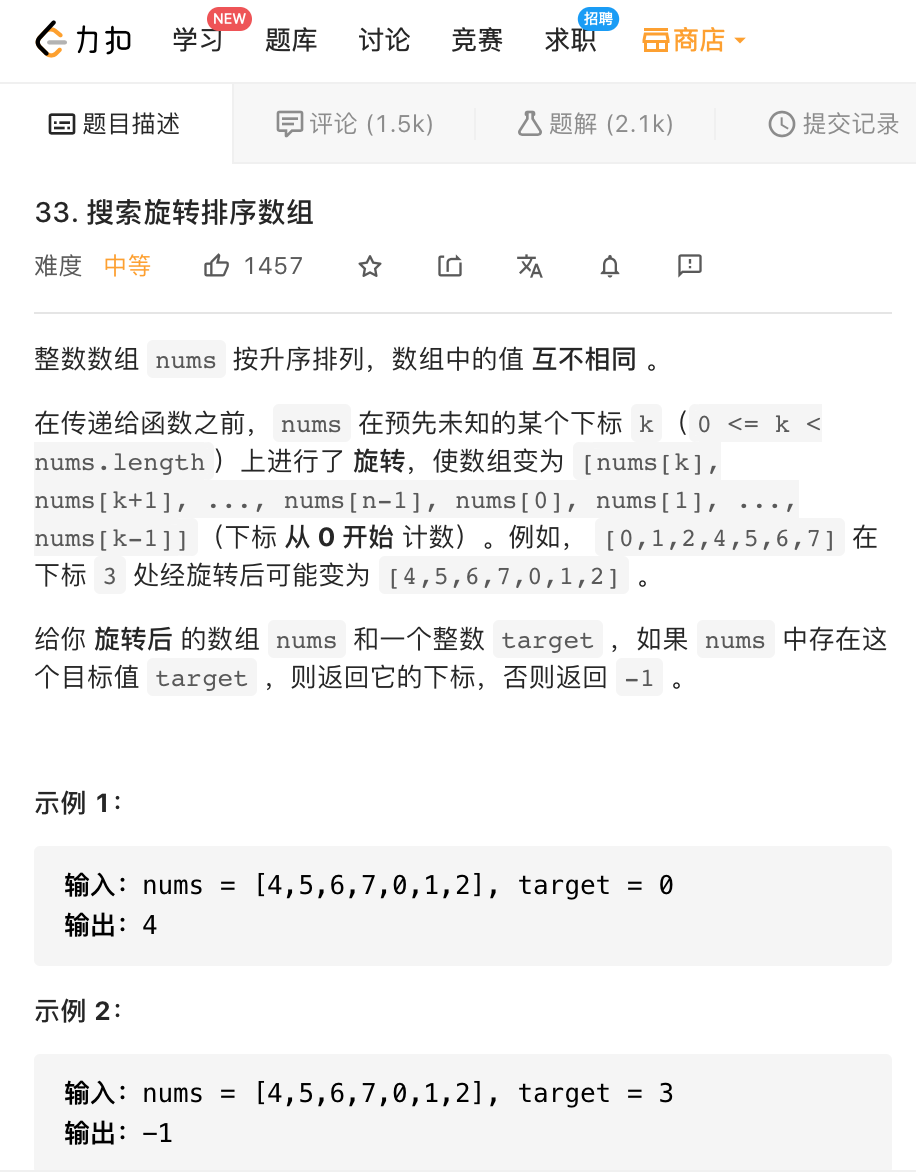Open the 力扣 home logo
Viewport: 916px width, 1174px height.
click(83, 40)
